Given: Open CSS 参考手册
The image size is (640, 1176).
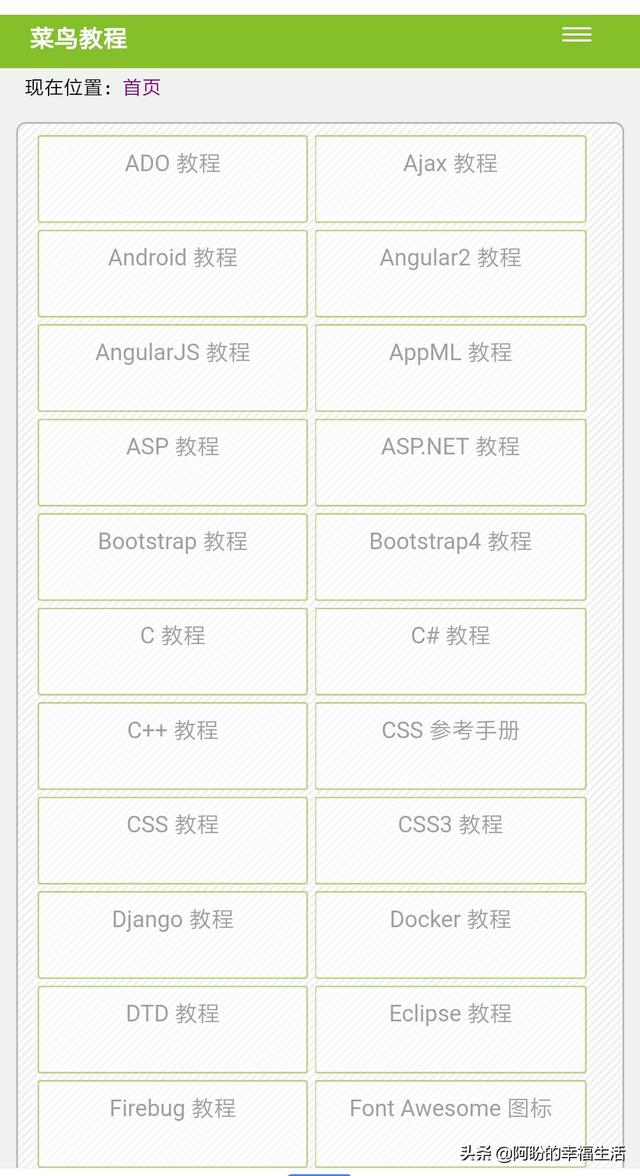Looking at the screenshot, I should [450, 746].
